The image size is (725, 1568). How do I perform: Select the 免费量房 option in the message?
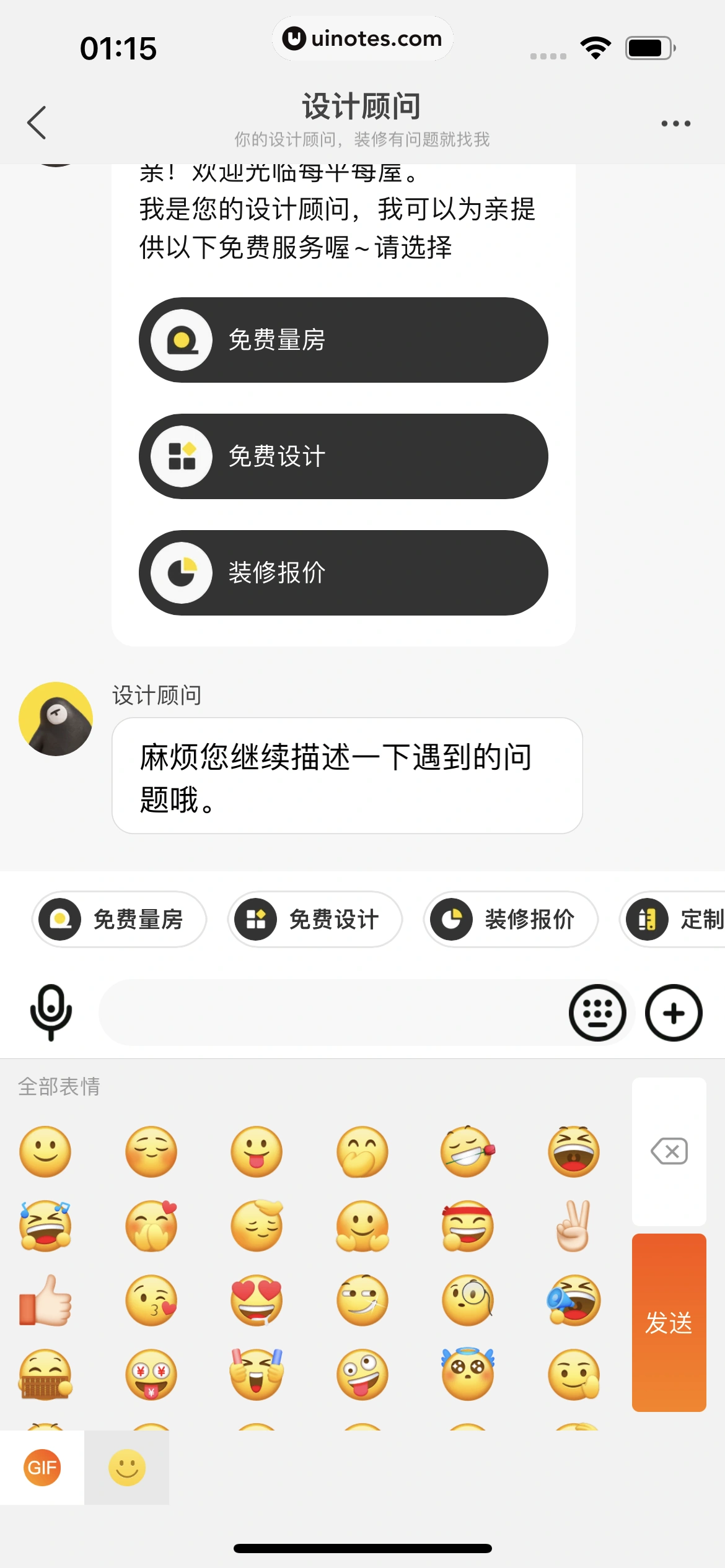[x=342, y=340]
